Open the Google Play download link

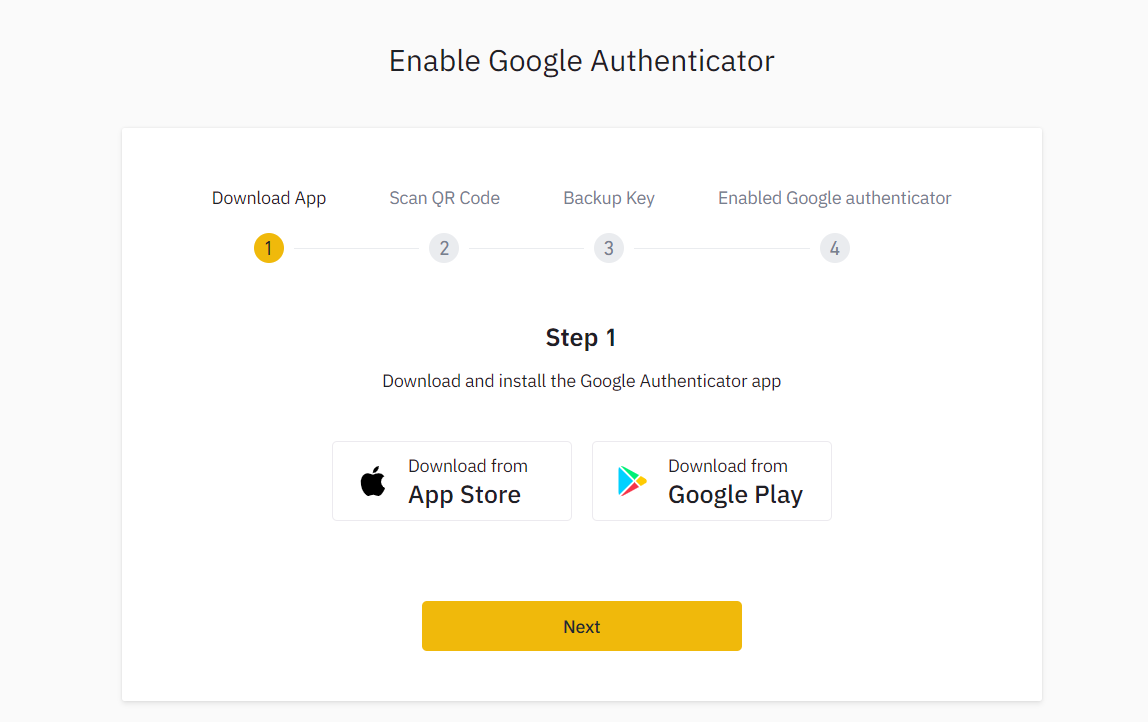[x=711, y=481]
